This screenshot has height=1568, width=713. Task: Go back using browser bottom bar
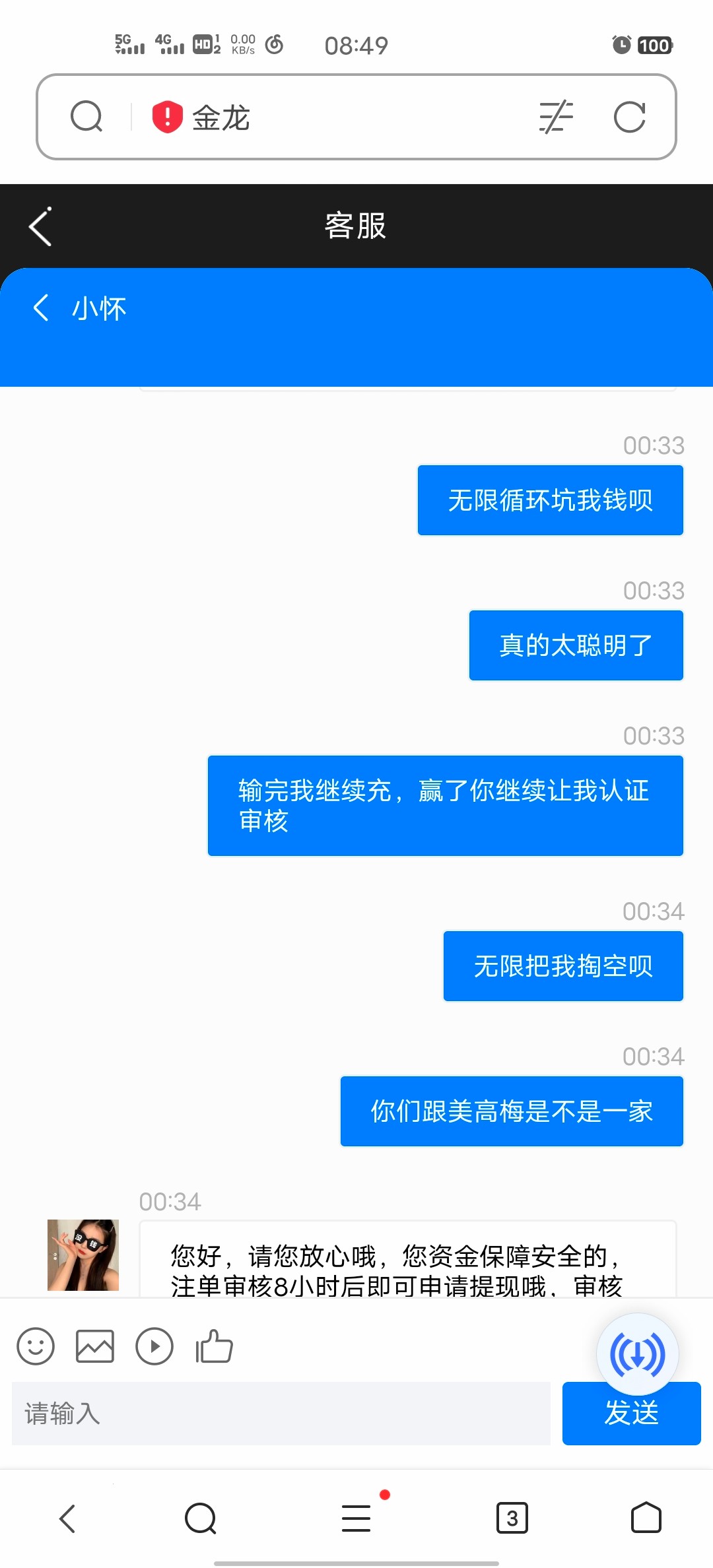point(67,1518)
